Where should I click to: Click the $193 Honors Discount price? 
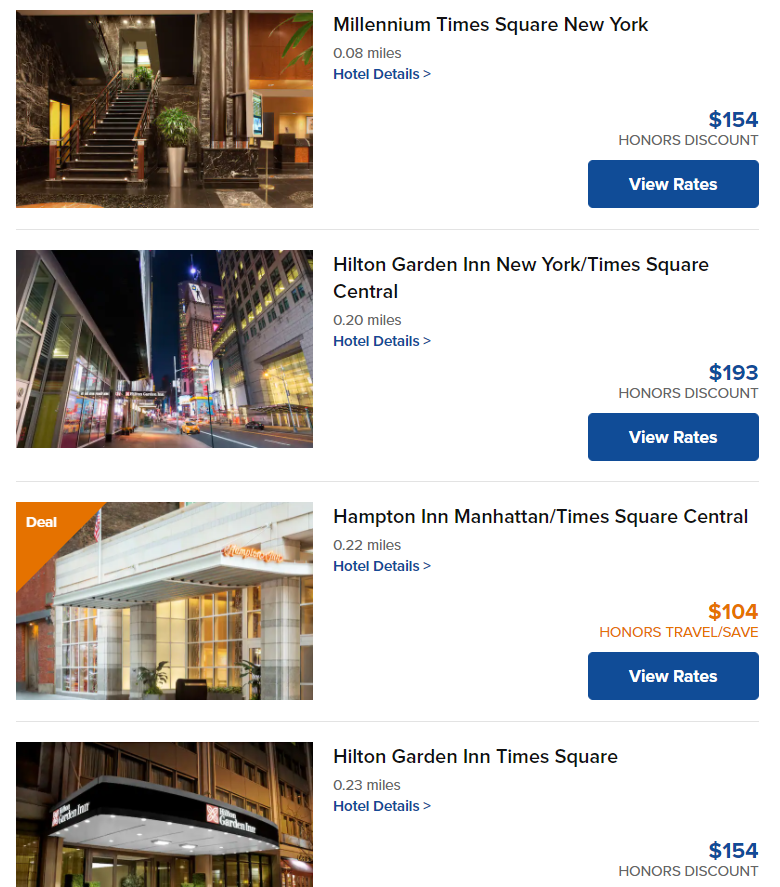(734, 372)
